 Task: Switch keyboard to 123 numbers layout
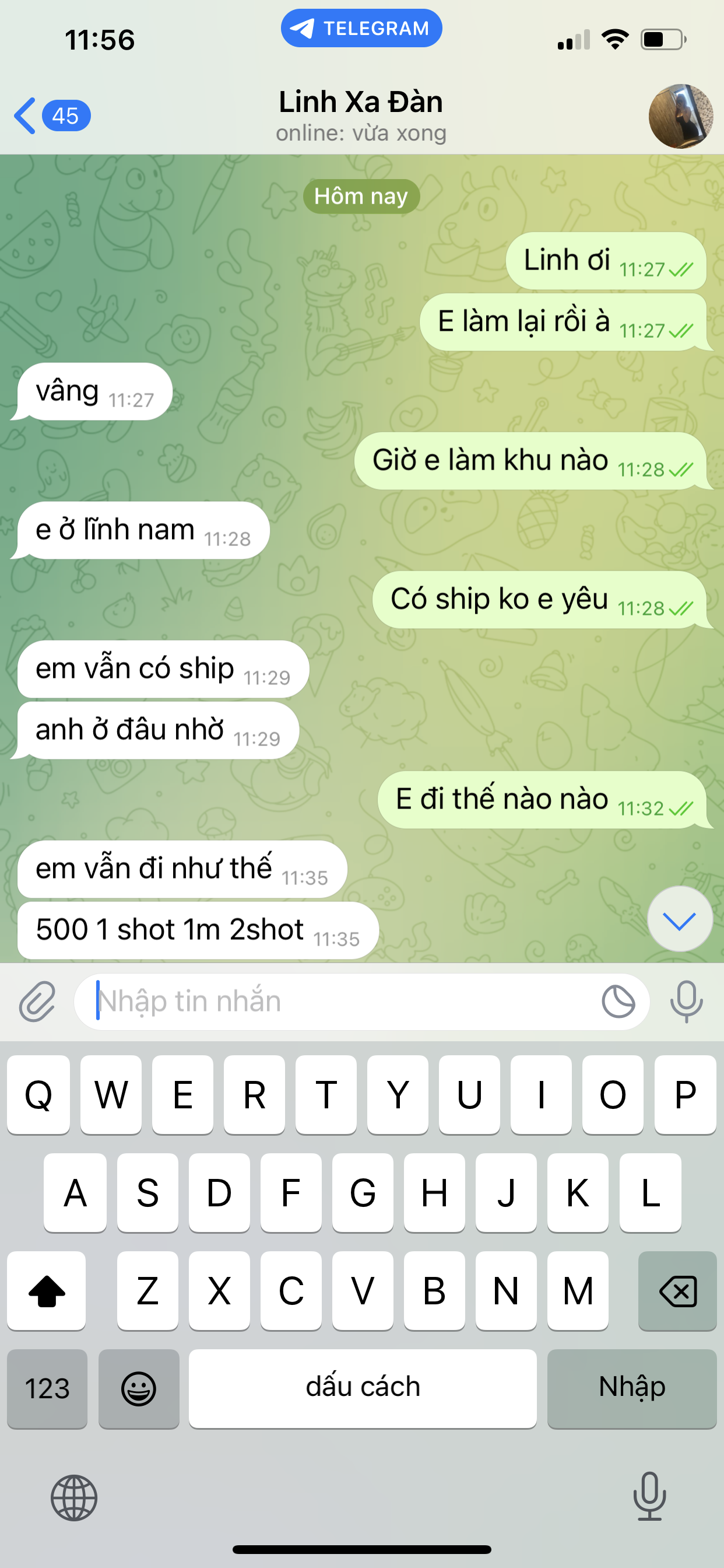[47, 1388]
